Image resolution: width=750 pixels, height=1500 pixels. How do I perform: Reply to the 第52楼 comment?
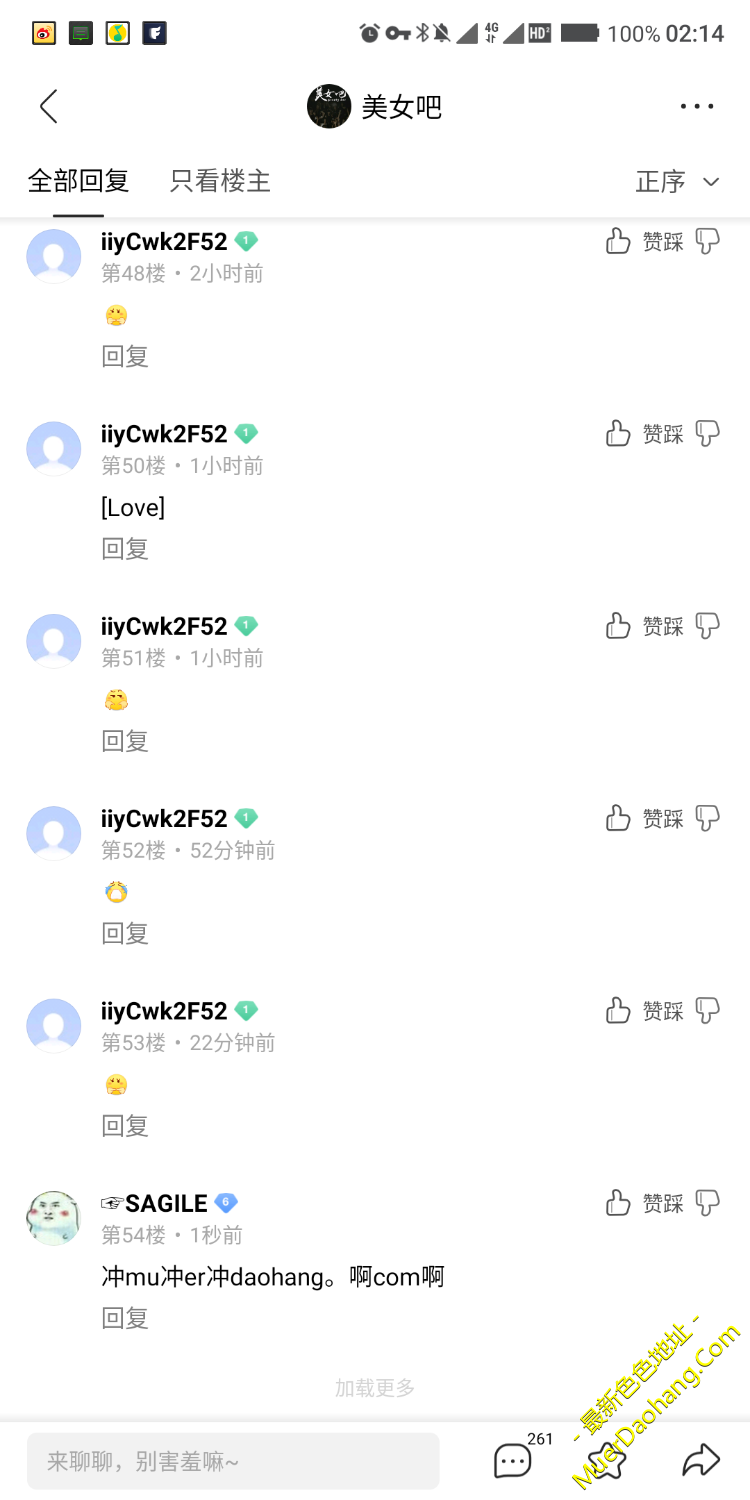click(x=125, y=933)
